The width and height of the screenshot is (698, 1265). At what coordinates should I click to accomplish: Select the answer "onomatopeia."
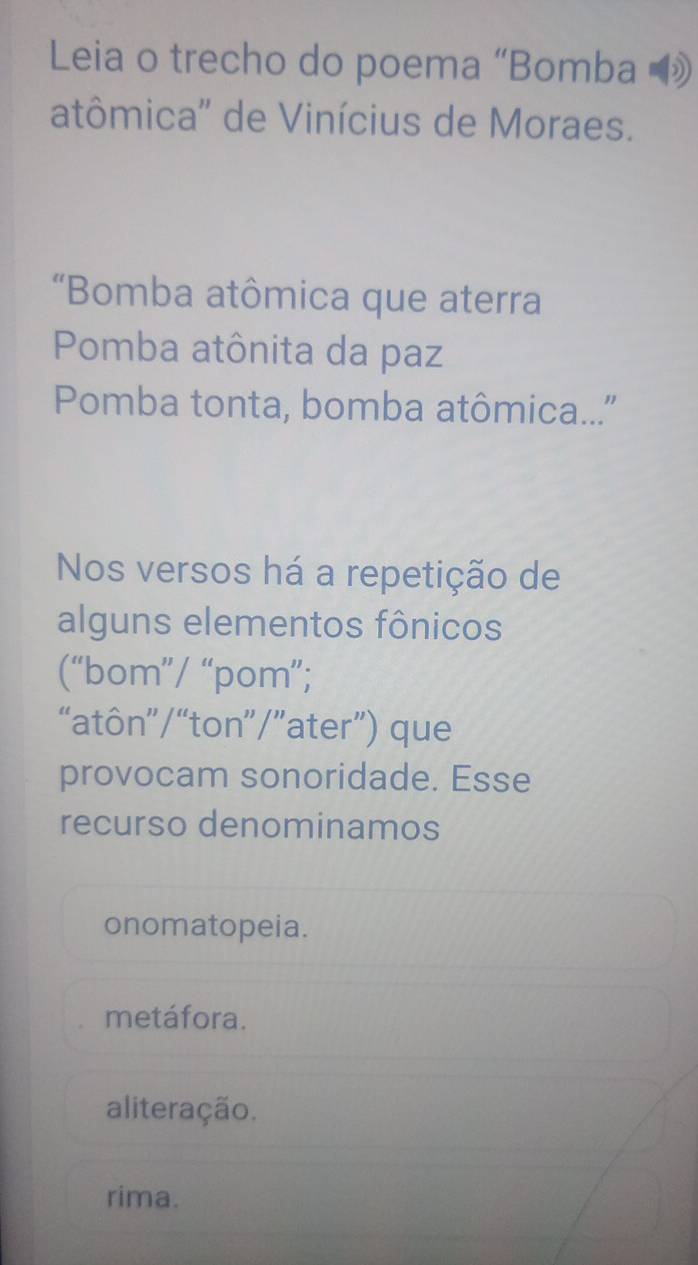pyautogui.click(x=366, y=927)
